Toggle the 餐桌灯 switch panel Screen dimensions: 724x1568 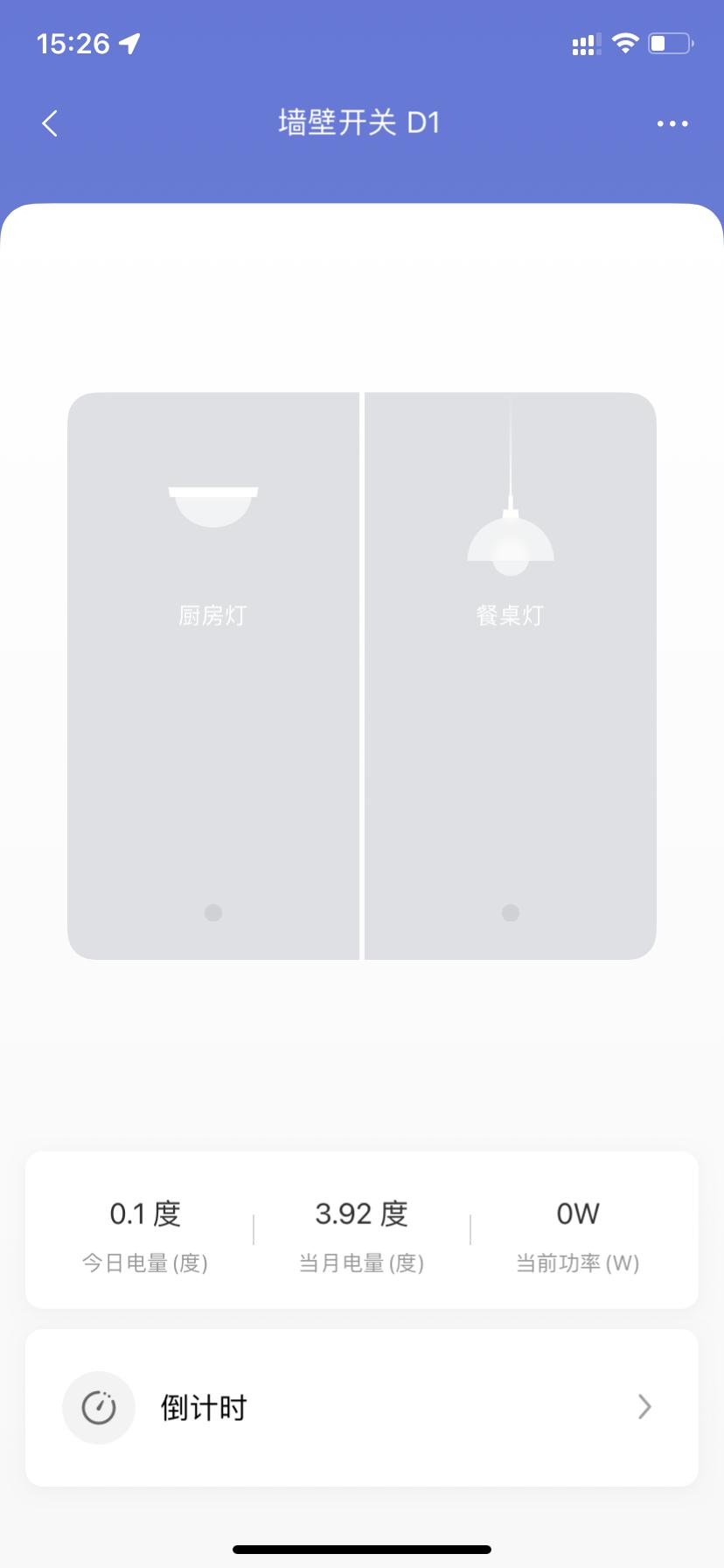(x=511, y=675)
